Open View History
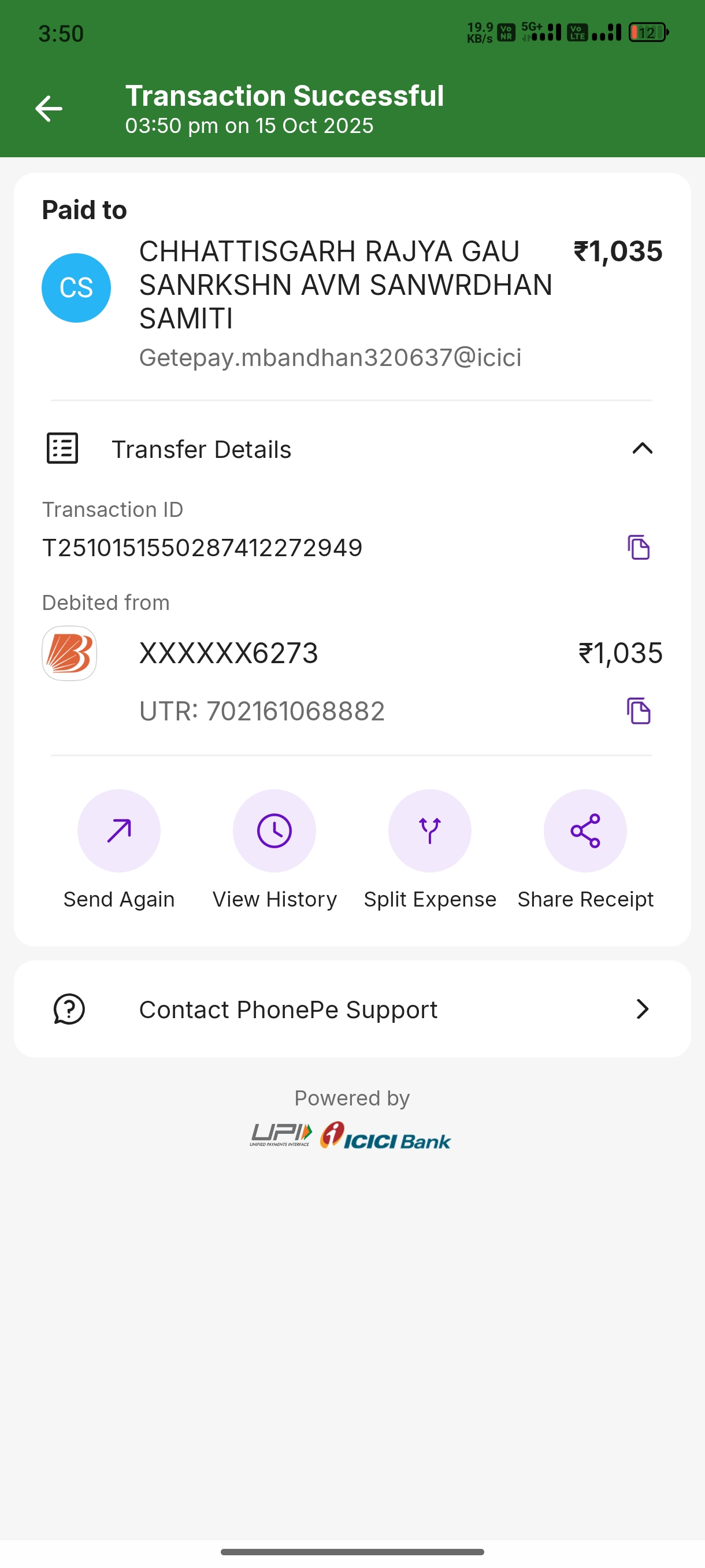The height and width of the screenshot is (1568, 705). click(274, 831)
